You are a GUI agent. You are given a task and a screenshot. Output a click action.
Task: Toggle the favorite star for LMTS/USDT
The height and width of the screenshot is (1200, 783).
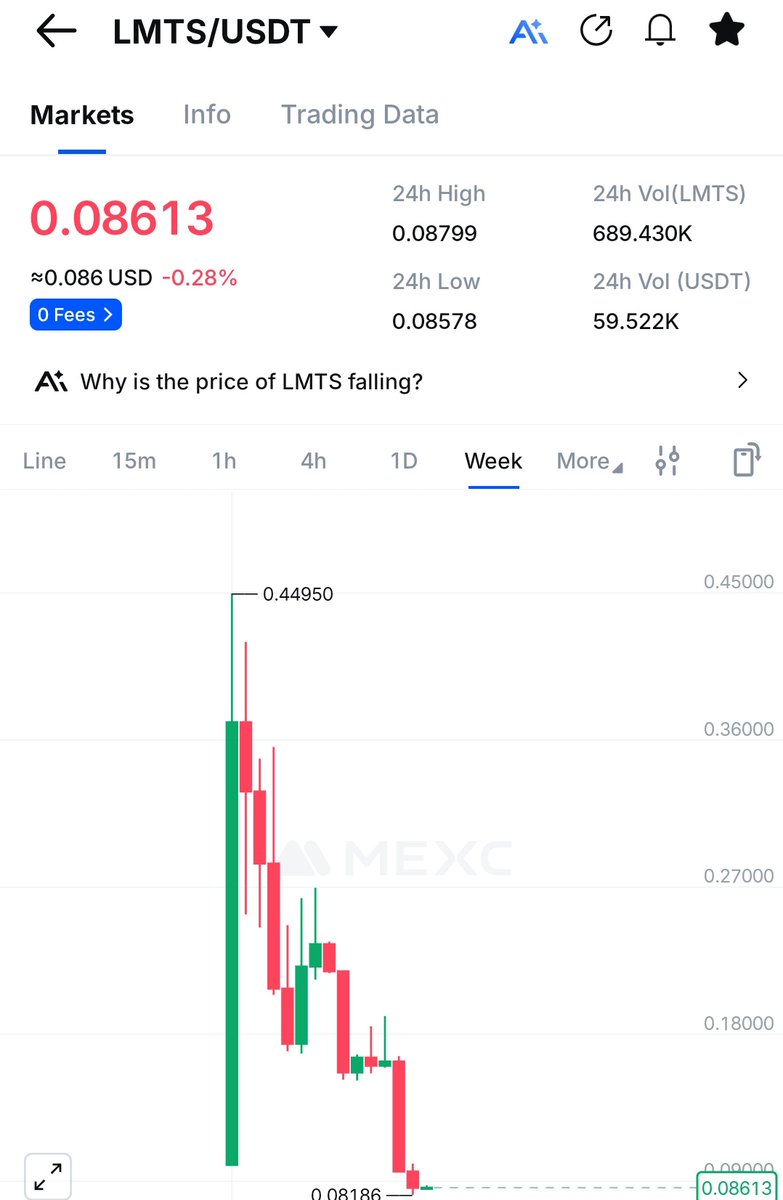(x=727, y=32)
